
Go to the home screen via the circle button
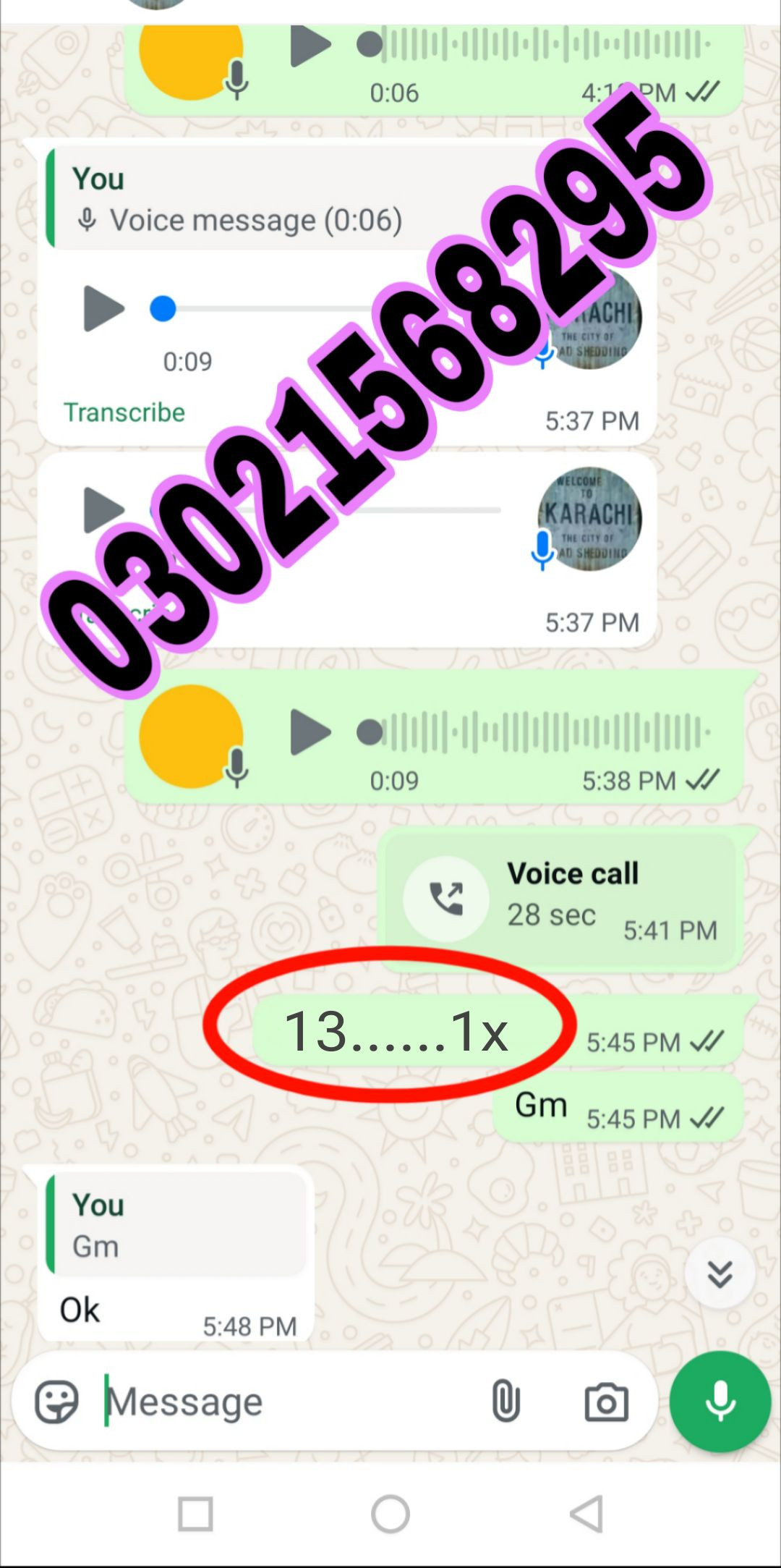click(x=390, y=1514)
